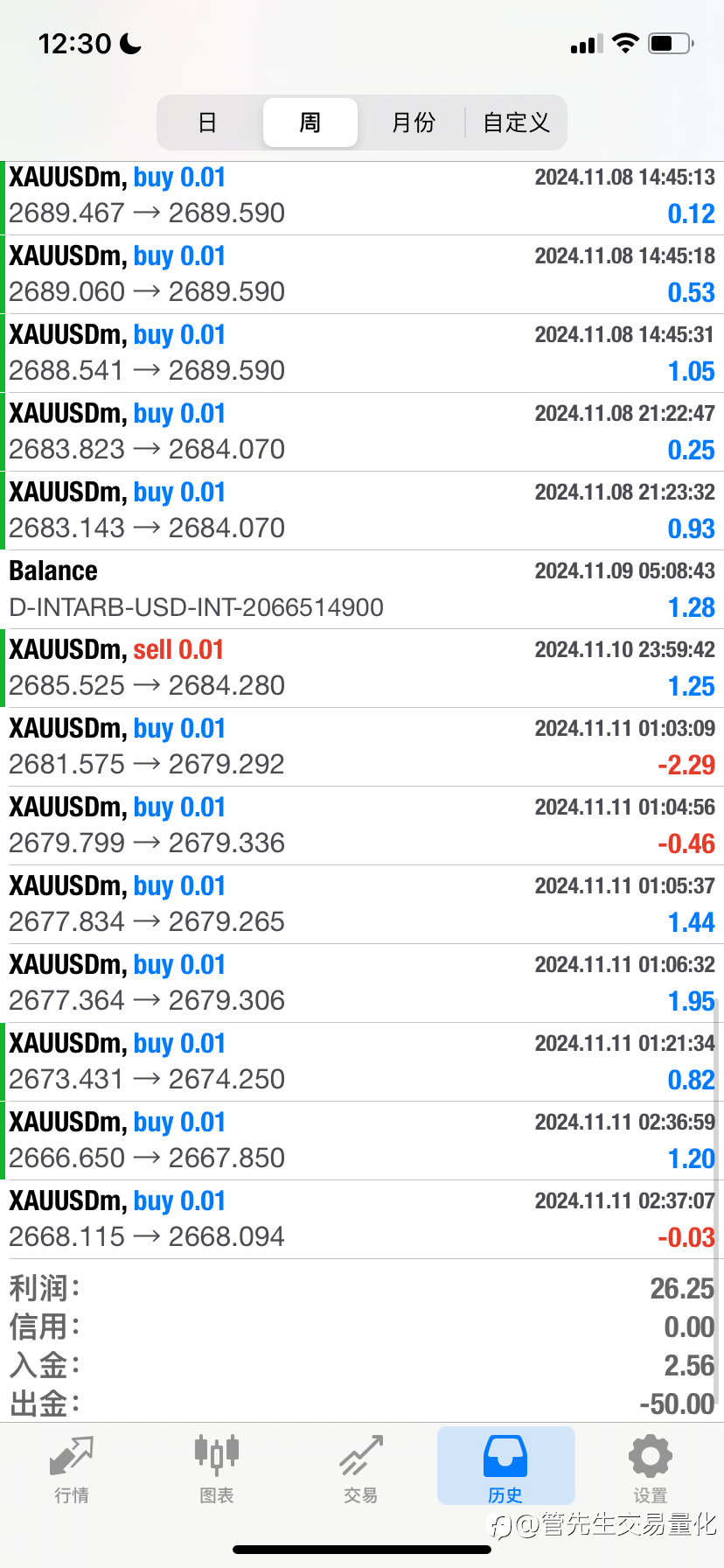Expand the trade with profit 1.95

pyautogui.click(x=362, y=983)
